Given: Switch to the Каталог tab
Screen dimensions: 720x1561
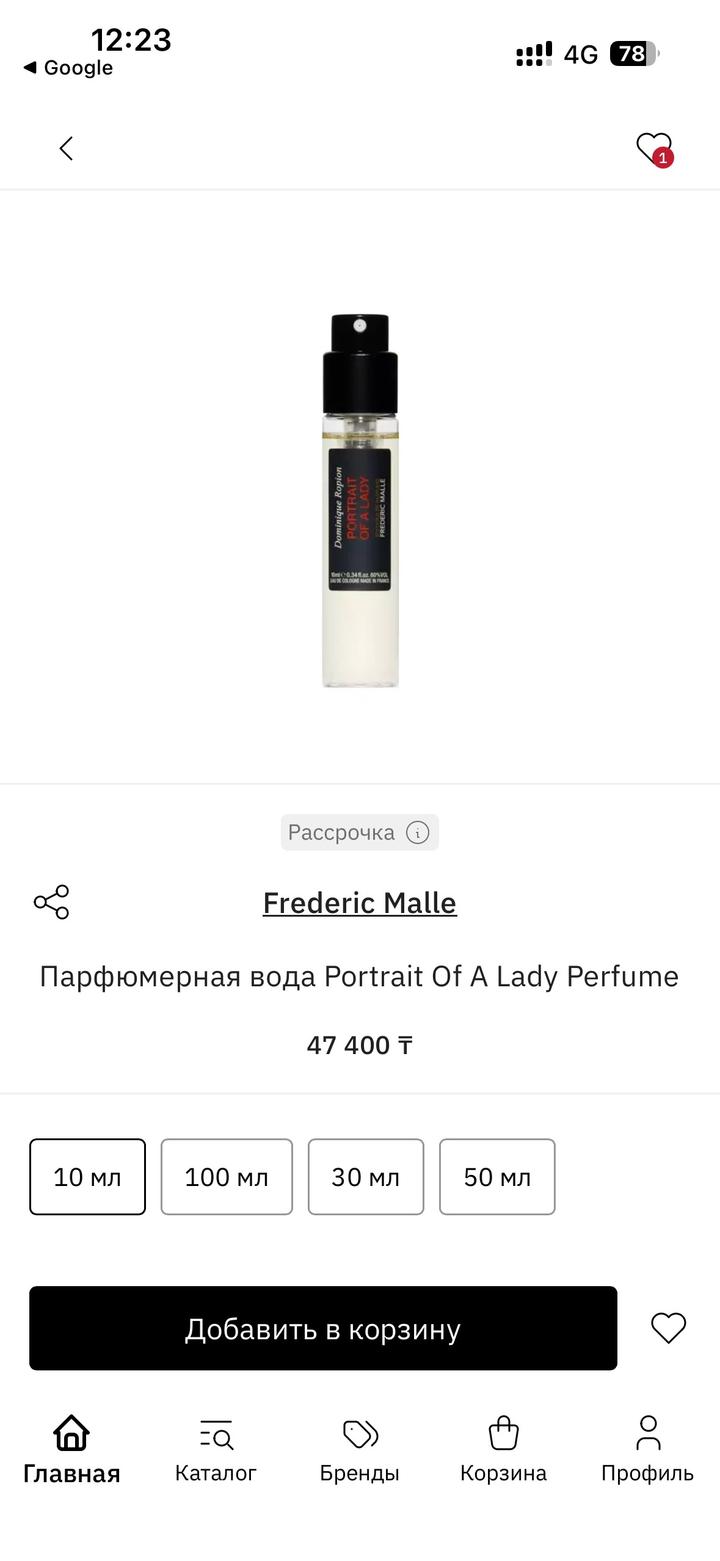Looking at the screenshot, I should (216, 1449).
